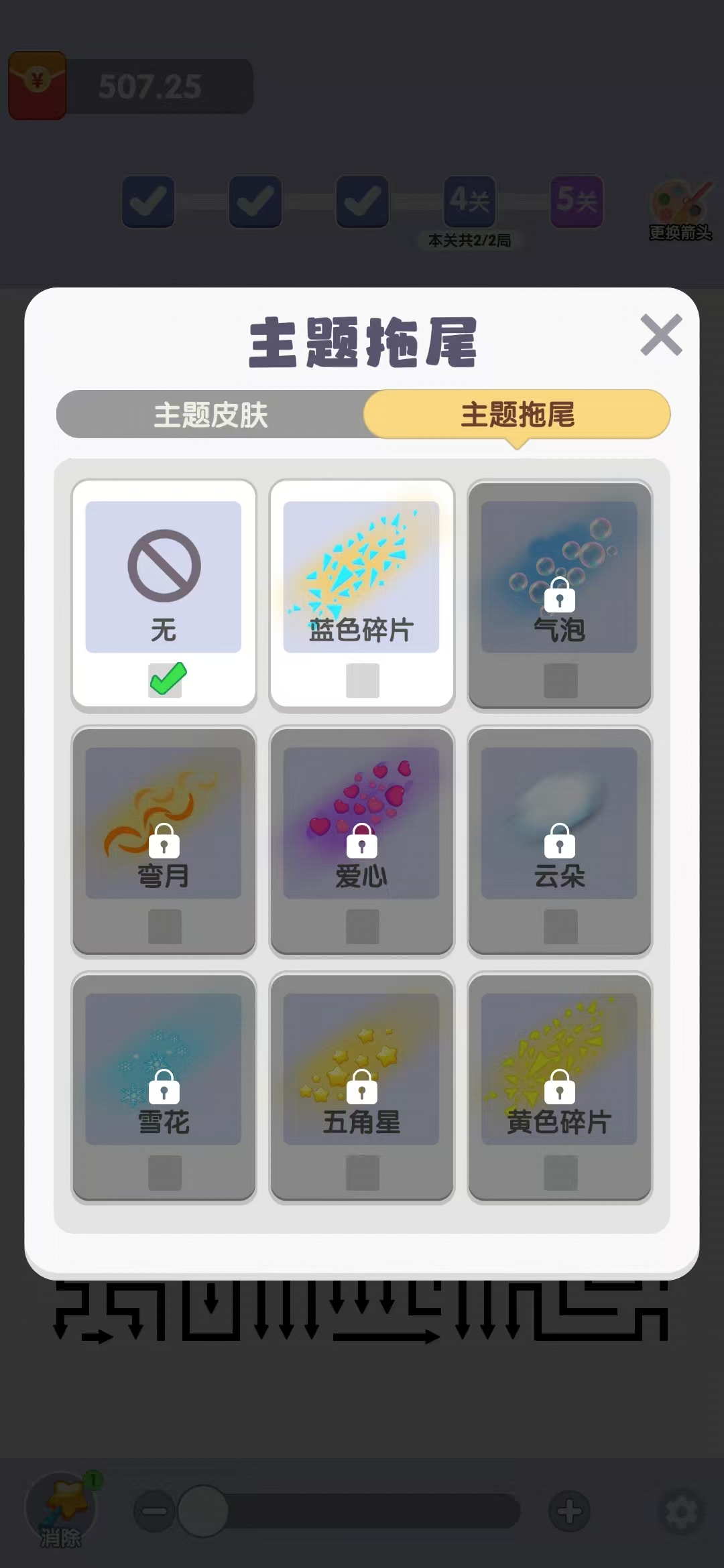Click the lock icon on 弯月 trail

(163, 843)
